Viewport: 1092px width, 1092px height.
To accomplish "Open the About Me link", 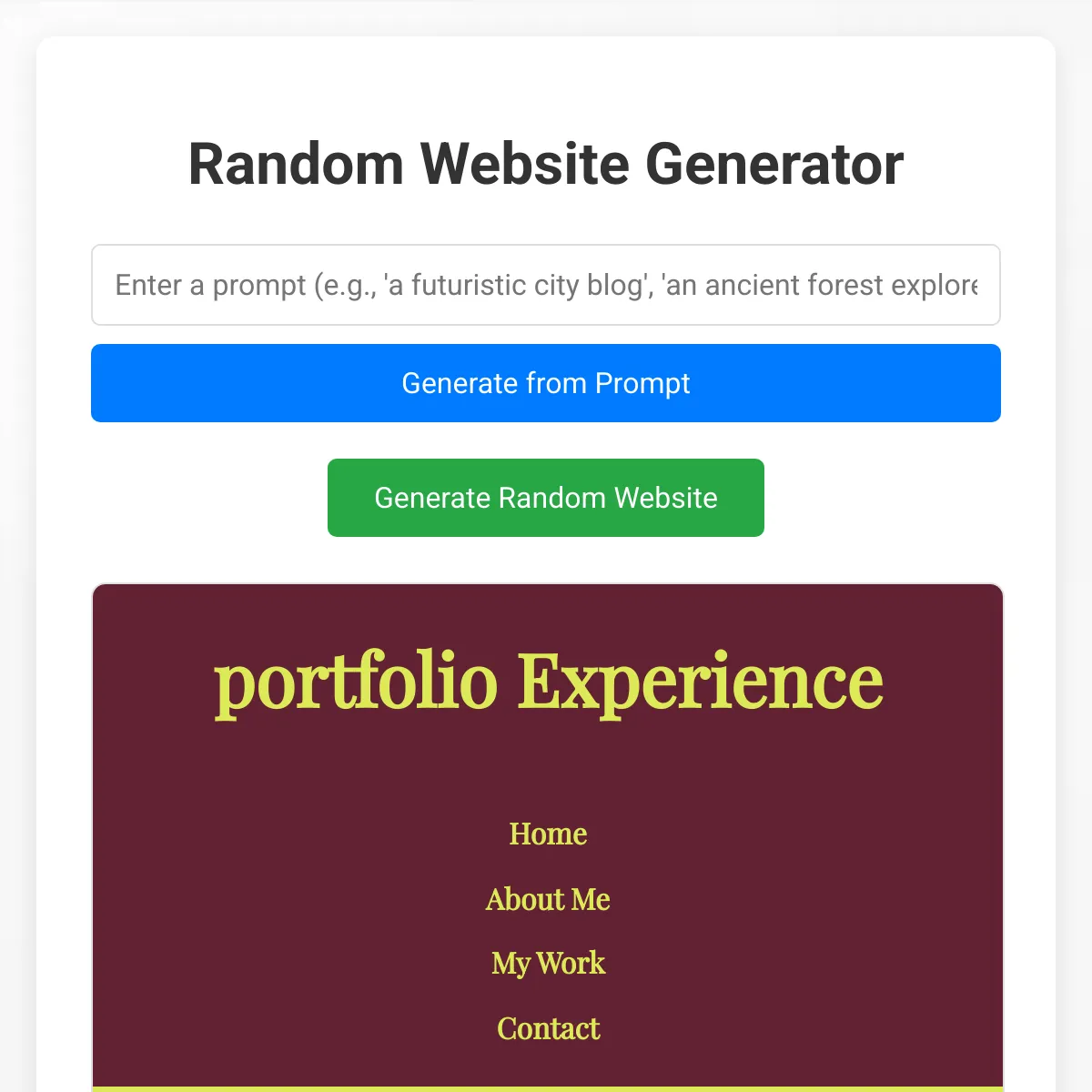I will (548, 899).
